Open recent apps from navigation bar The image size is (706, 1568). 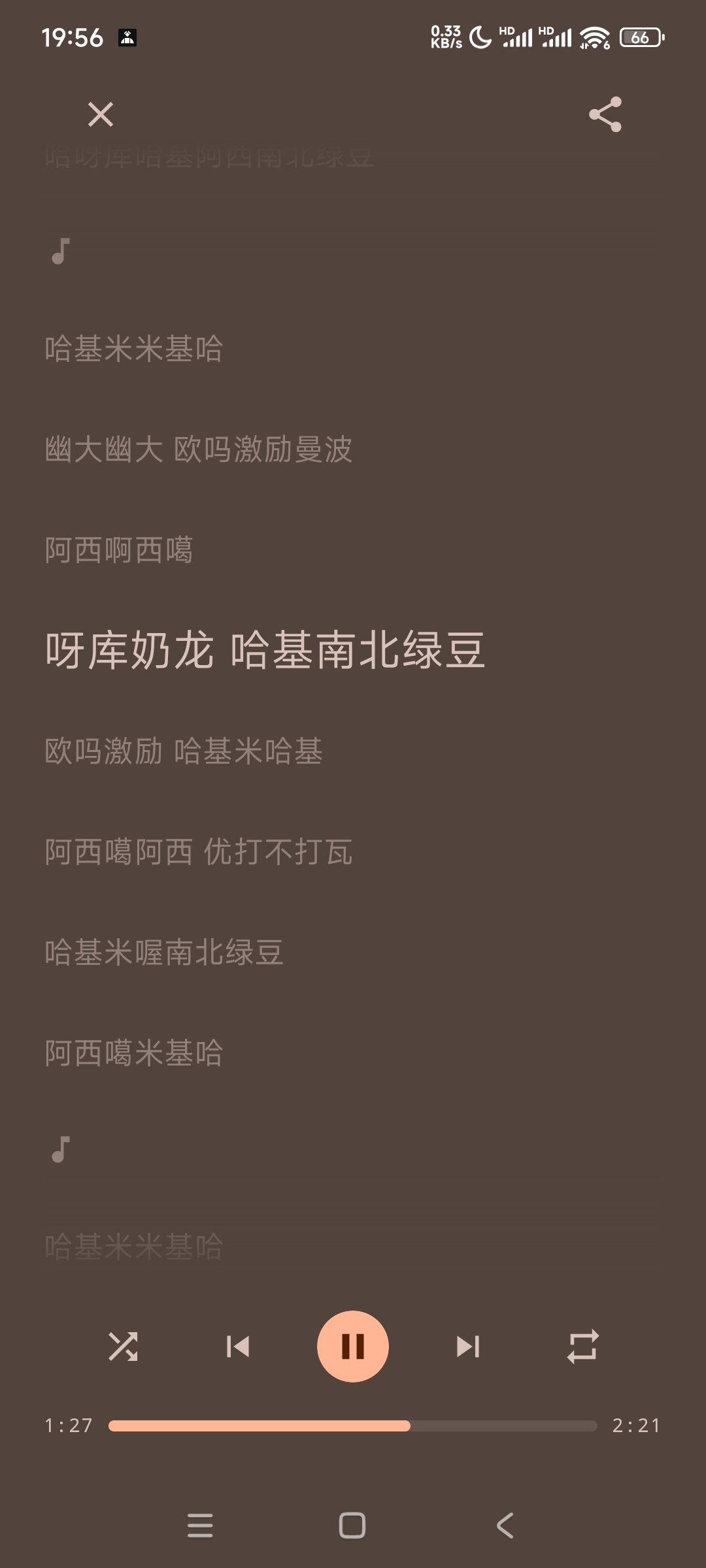tap(200, 1526)
